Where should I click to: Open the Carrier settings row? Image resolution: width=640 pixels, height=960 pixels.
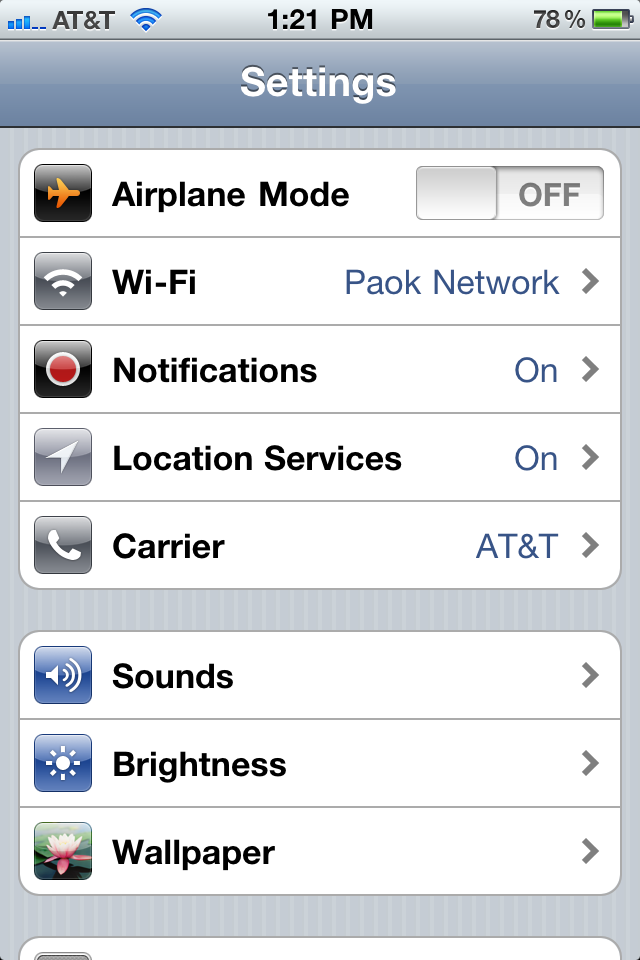[x=320, y=546]
